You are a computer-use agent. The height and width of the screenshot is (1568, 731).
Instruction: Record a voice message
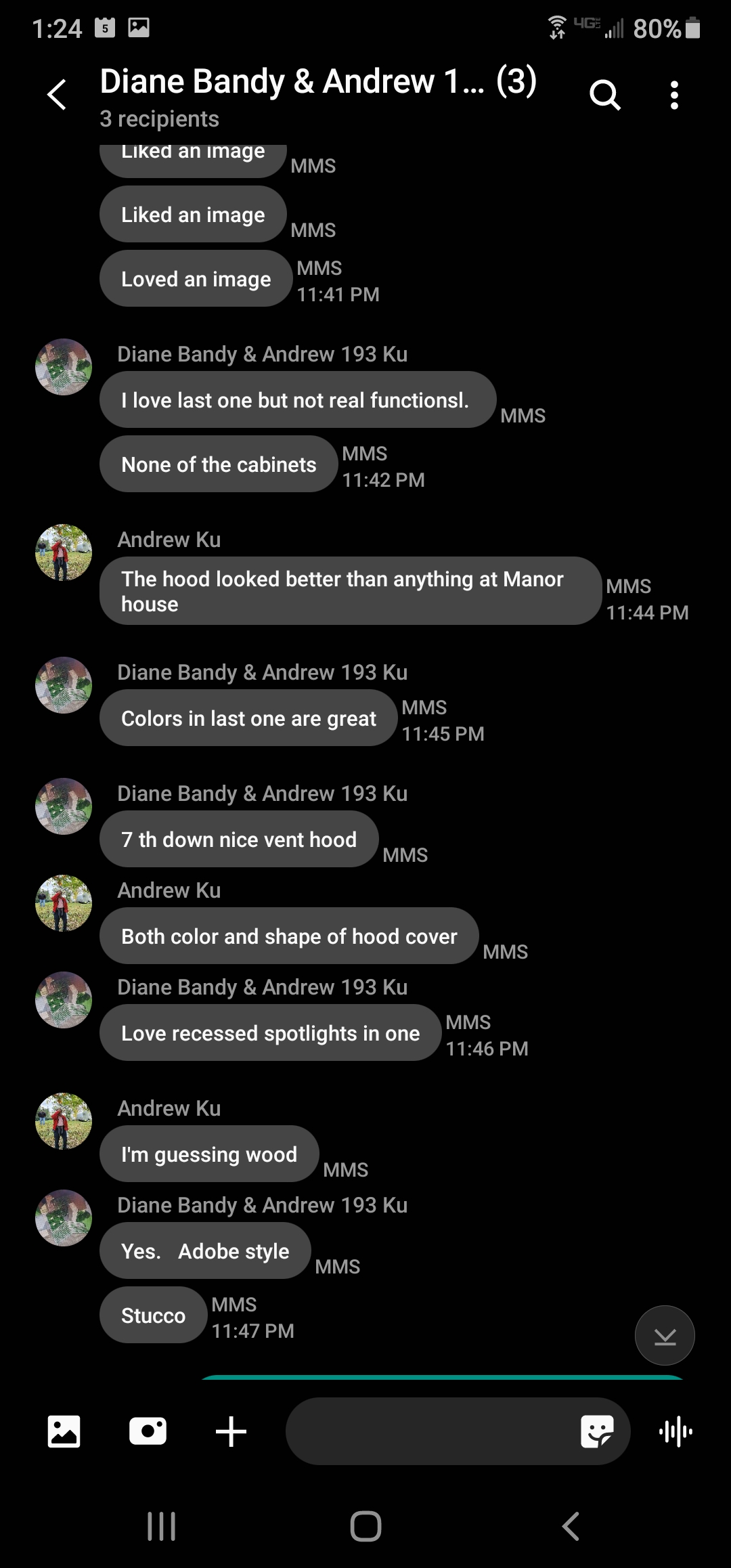tap(675, 1431)
